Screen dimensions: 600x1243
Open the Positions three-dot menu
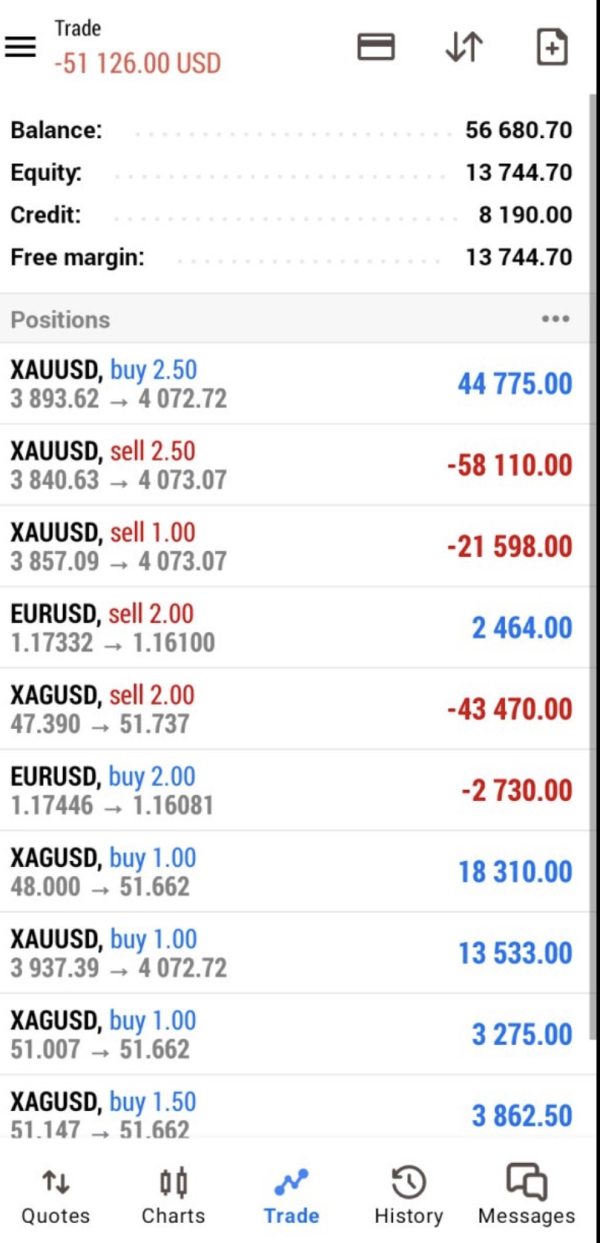click(555, 320)
